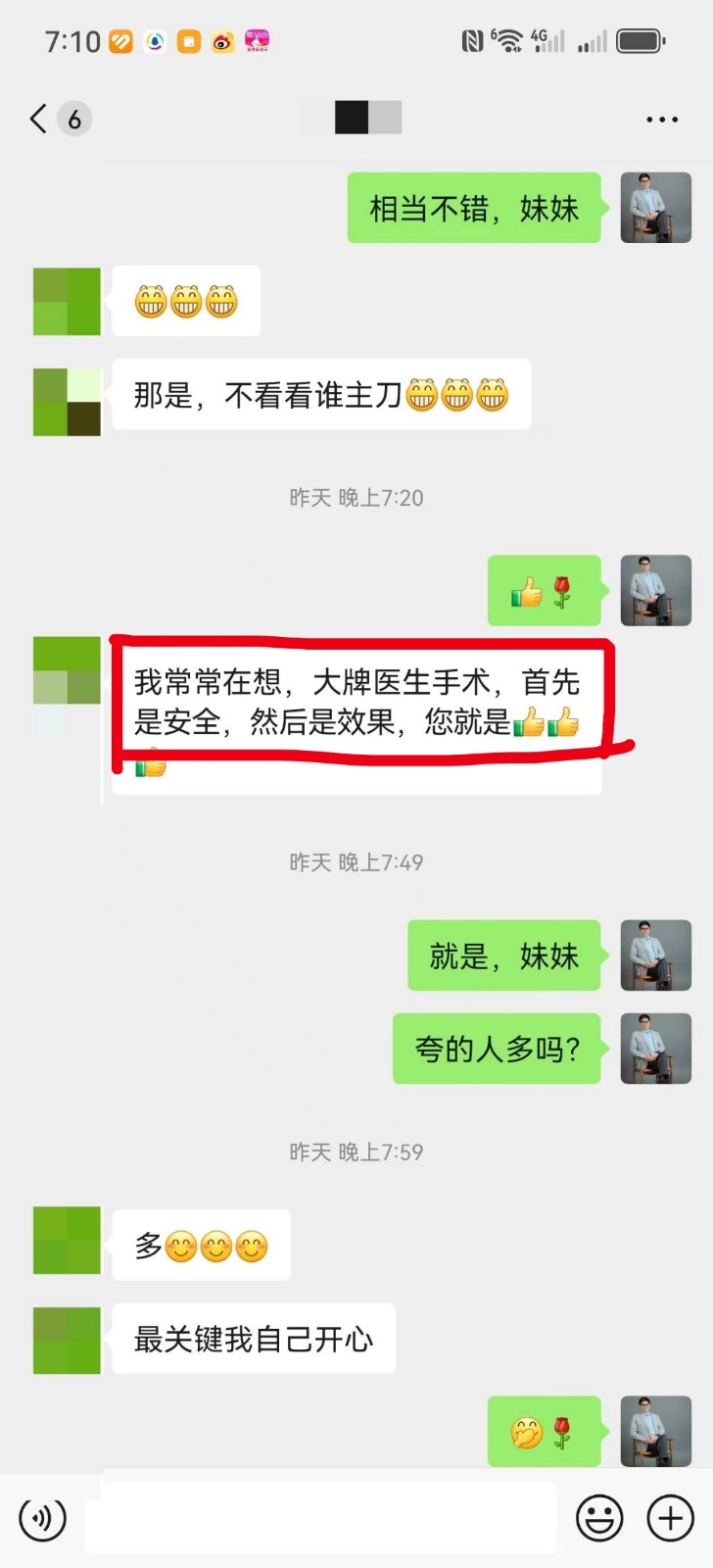Open the plus attachments menu

[x=671, y=1519]
